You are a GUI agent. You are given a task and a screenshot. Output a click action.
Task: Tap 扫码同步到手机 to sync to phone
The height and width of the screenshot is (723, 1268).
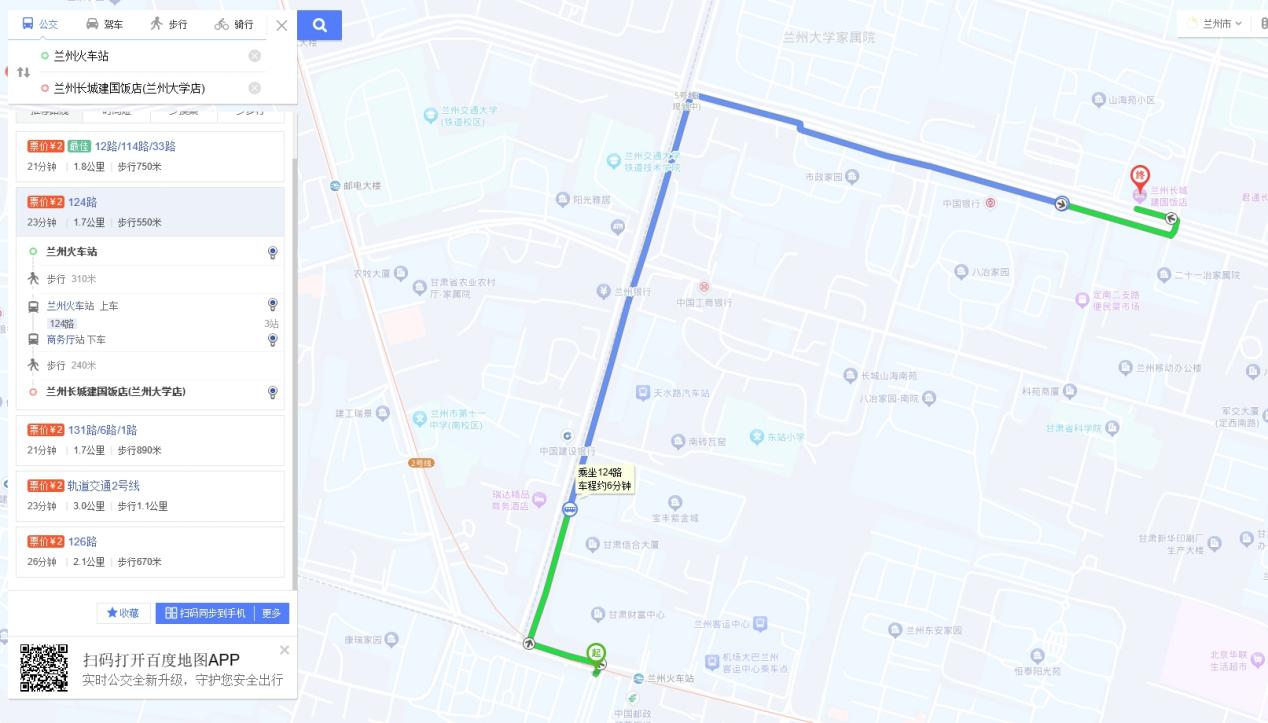[x=205, y=613]
